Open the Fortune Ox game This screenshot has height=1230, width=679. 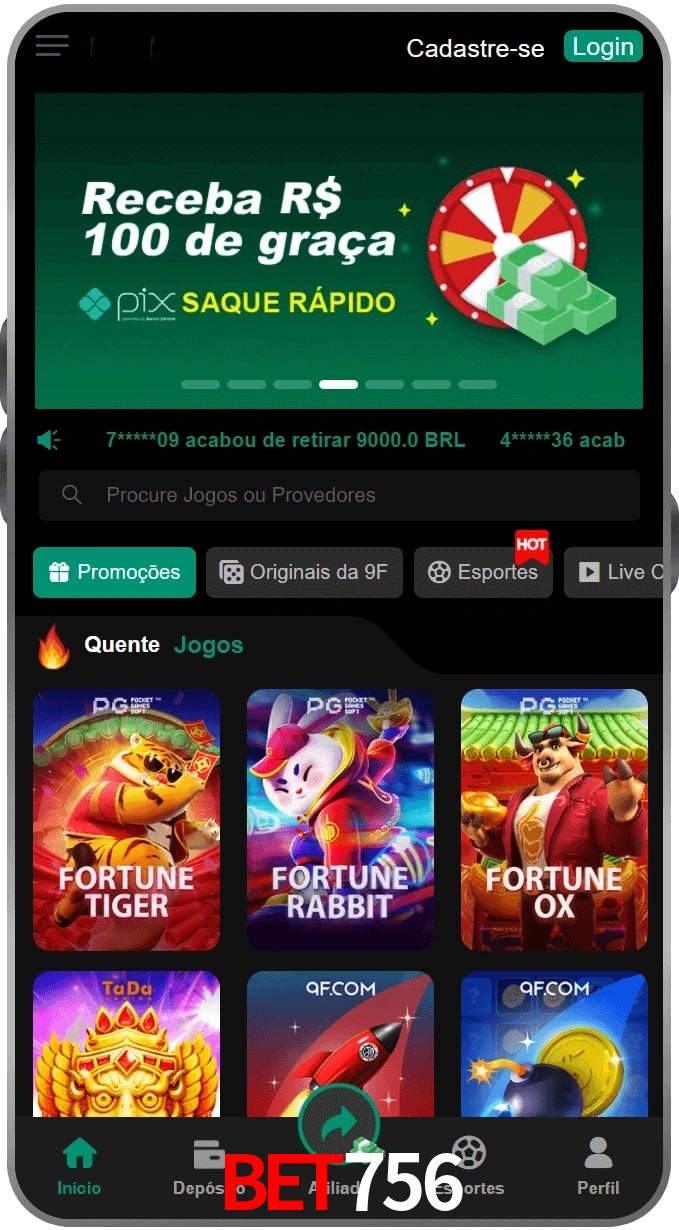(x=554, y=819)
